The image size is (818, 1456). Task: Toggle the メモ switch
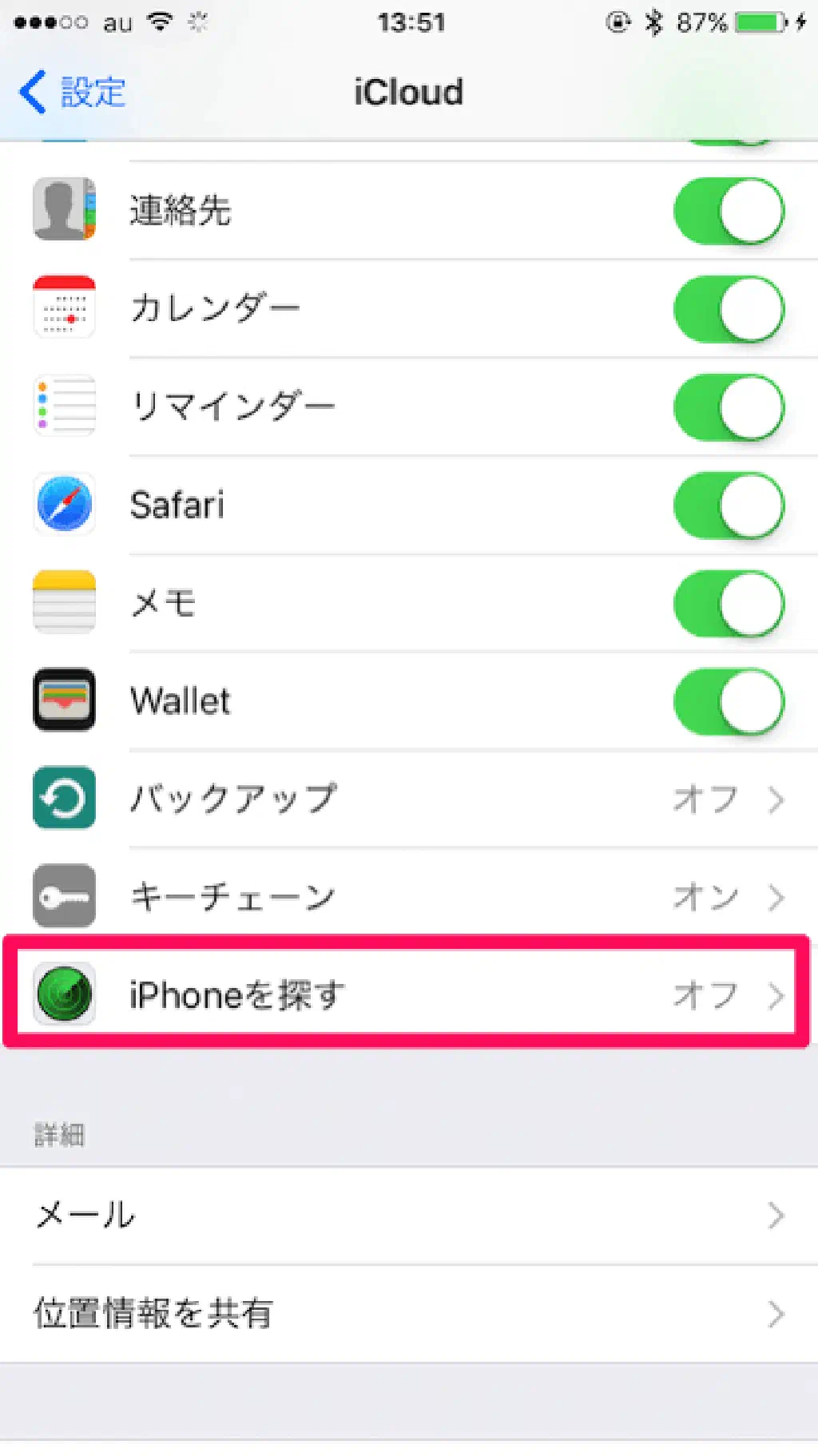point(729,604)
